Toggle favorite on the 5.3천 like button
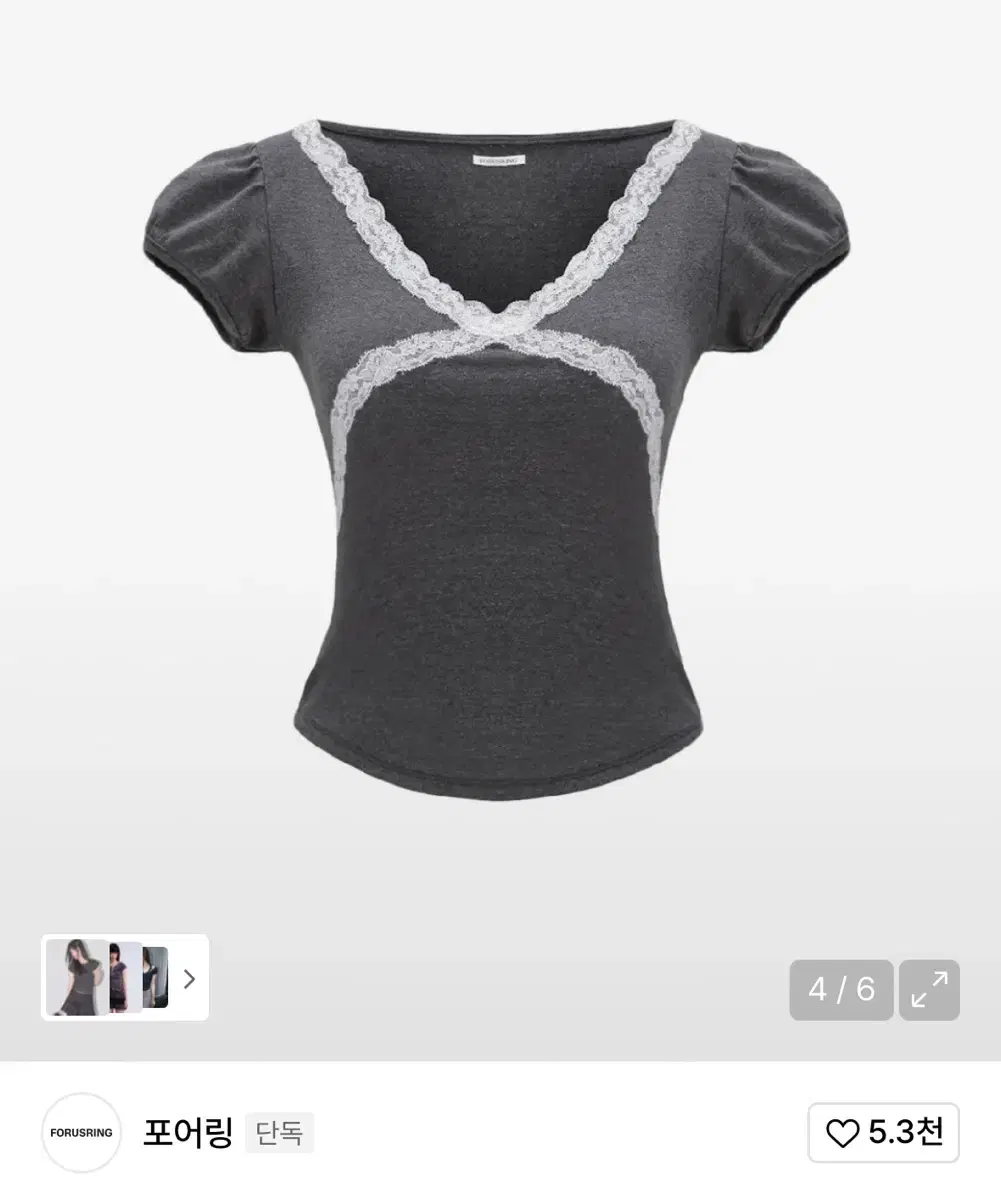The height and width of the screenshot is (1200, 1001). 883,1132
